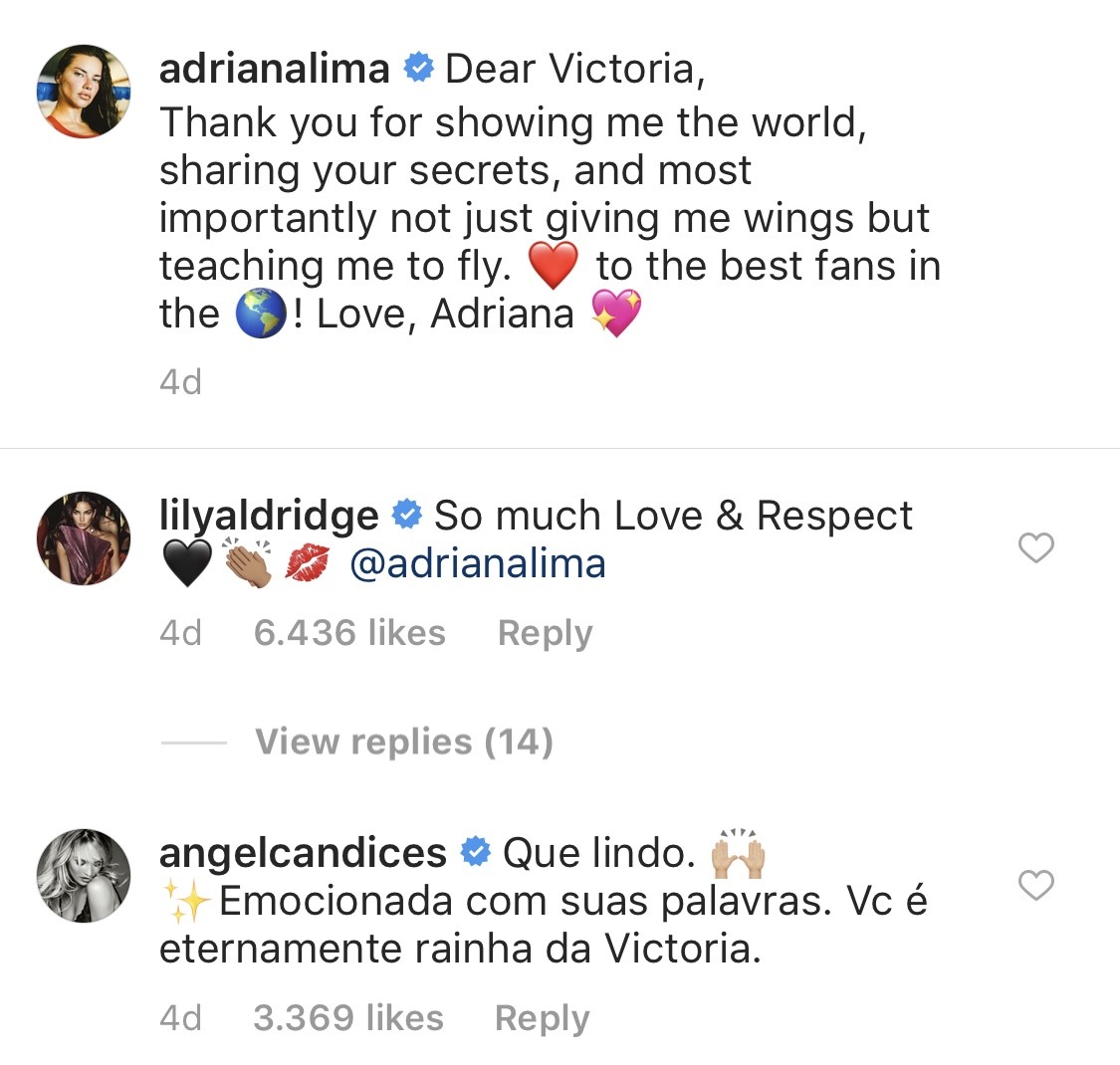This screenshot has height=1065, width=1120.
Task: Tap the lilyaldridge username
Action: click(x=269, y=516)
